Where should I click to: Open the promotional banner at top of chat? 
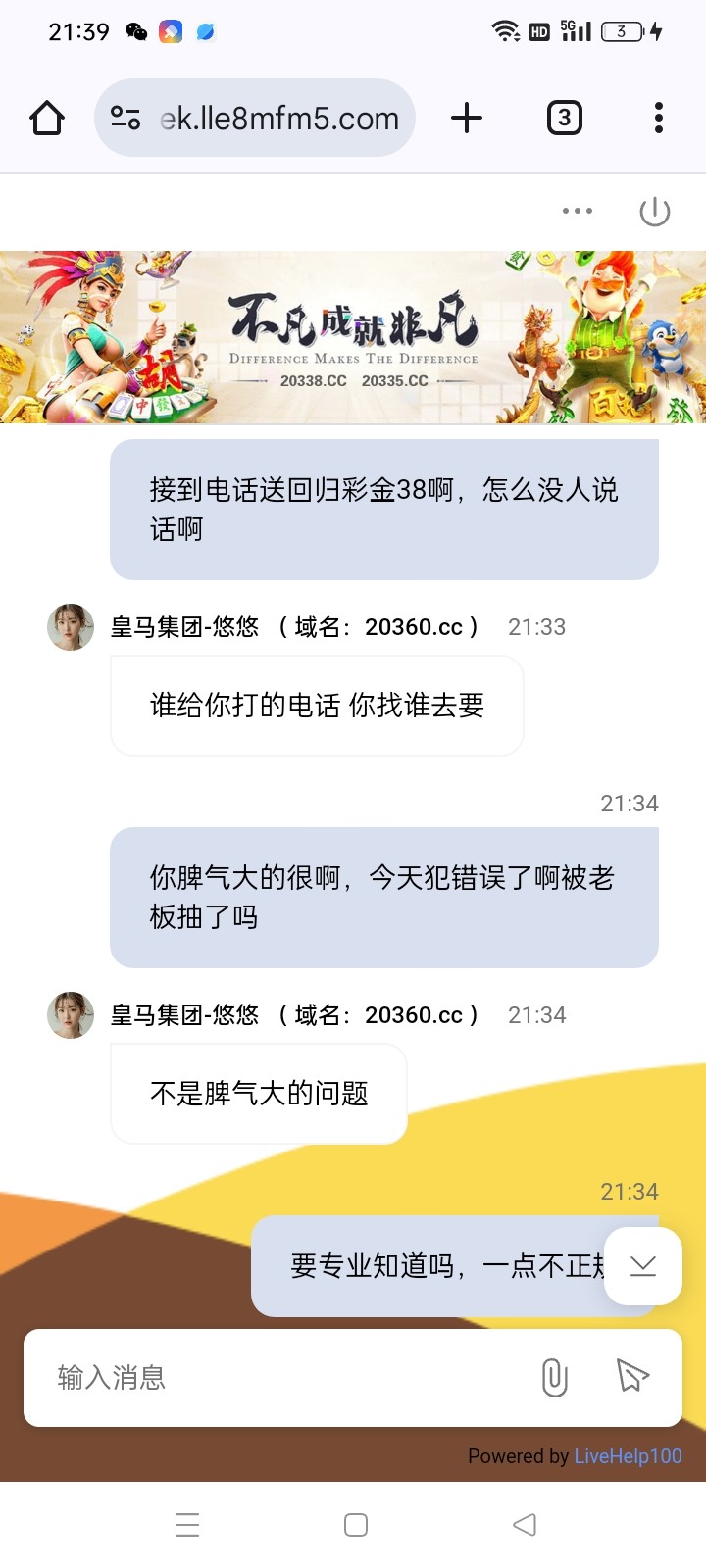(353, 337)
